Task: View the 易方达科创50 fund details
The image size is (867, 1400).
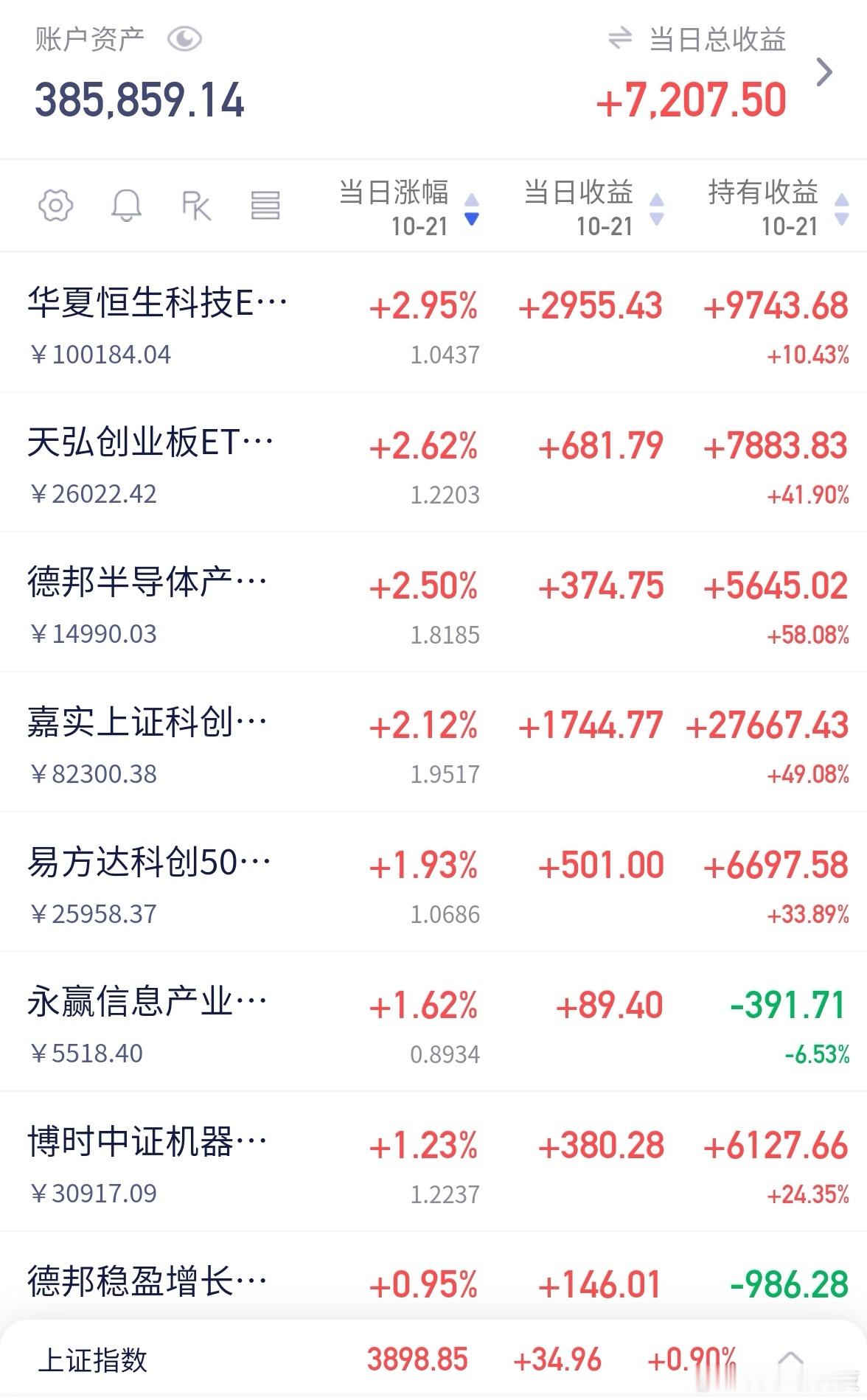Action: tap(433, 882)
